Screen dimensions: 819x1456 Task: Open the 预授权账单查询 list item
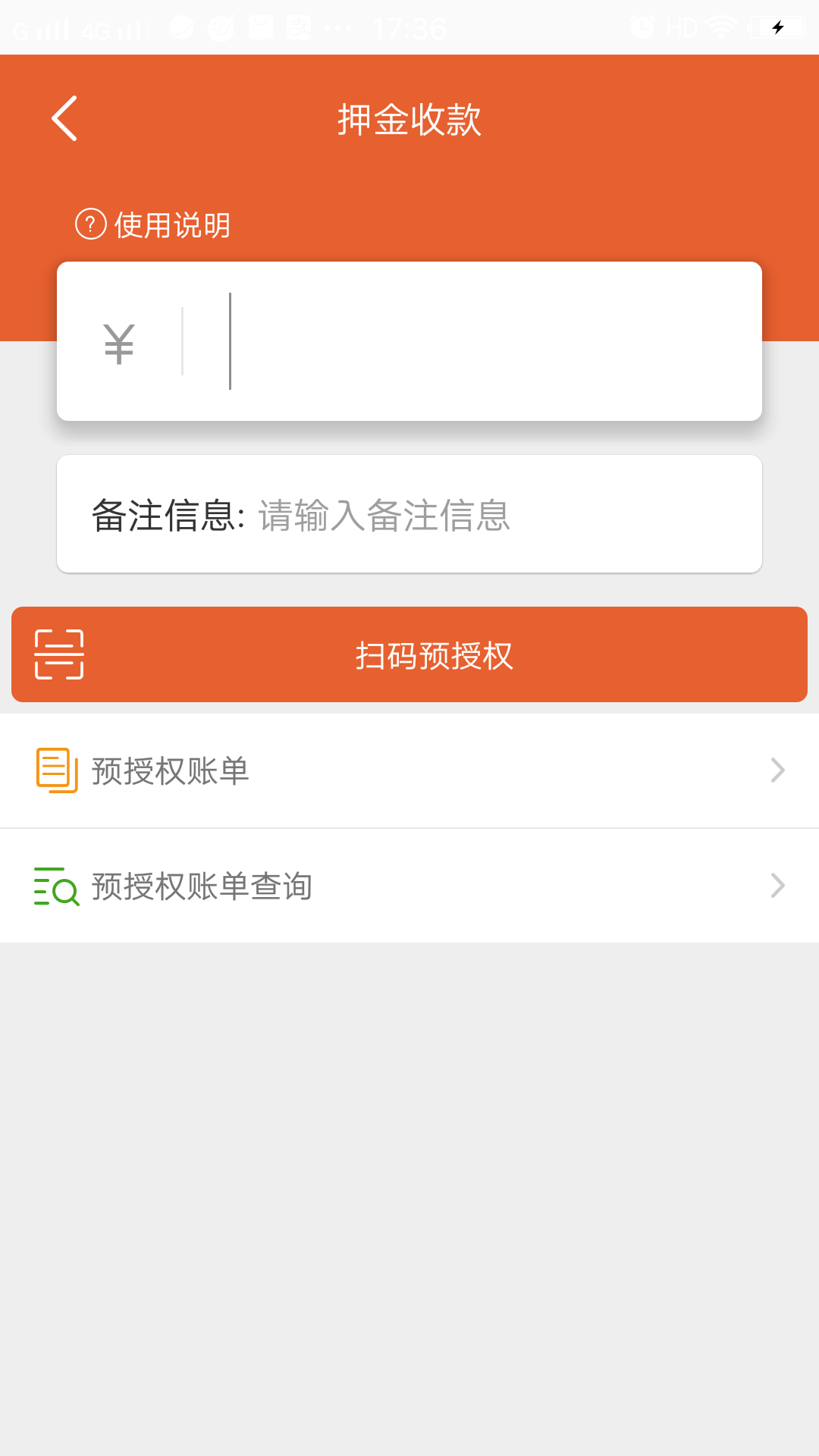(x=201, y=886)
